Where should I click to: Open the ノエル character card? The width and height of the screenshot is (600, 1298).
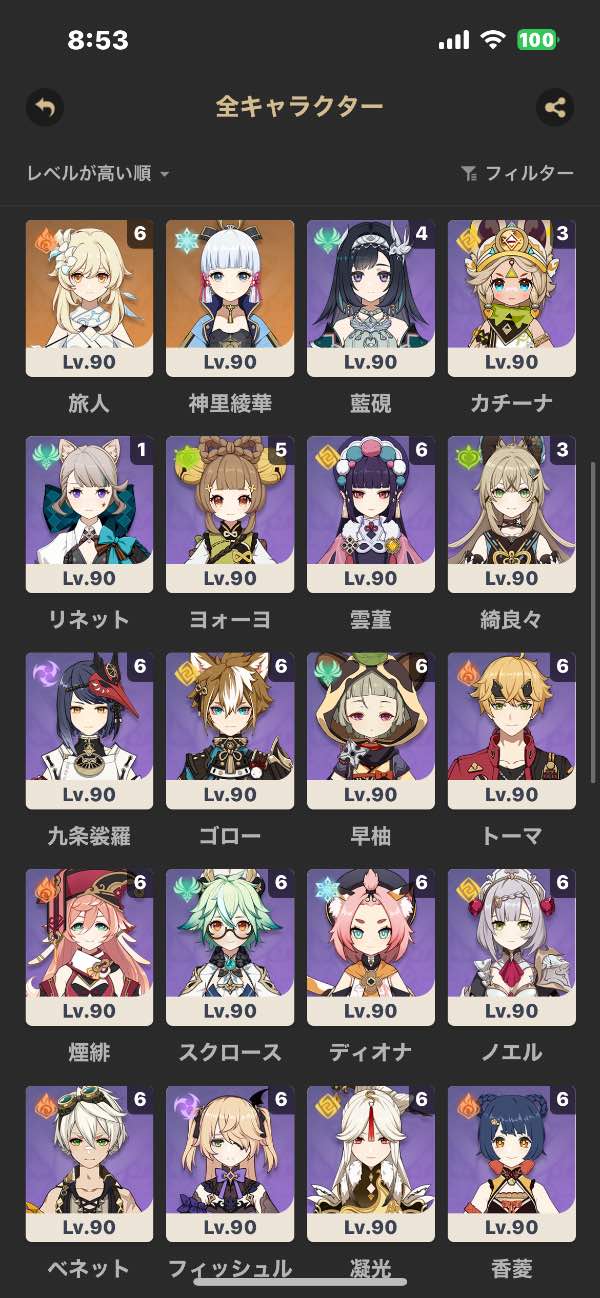click(x=512, y=946)
